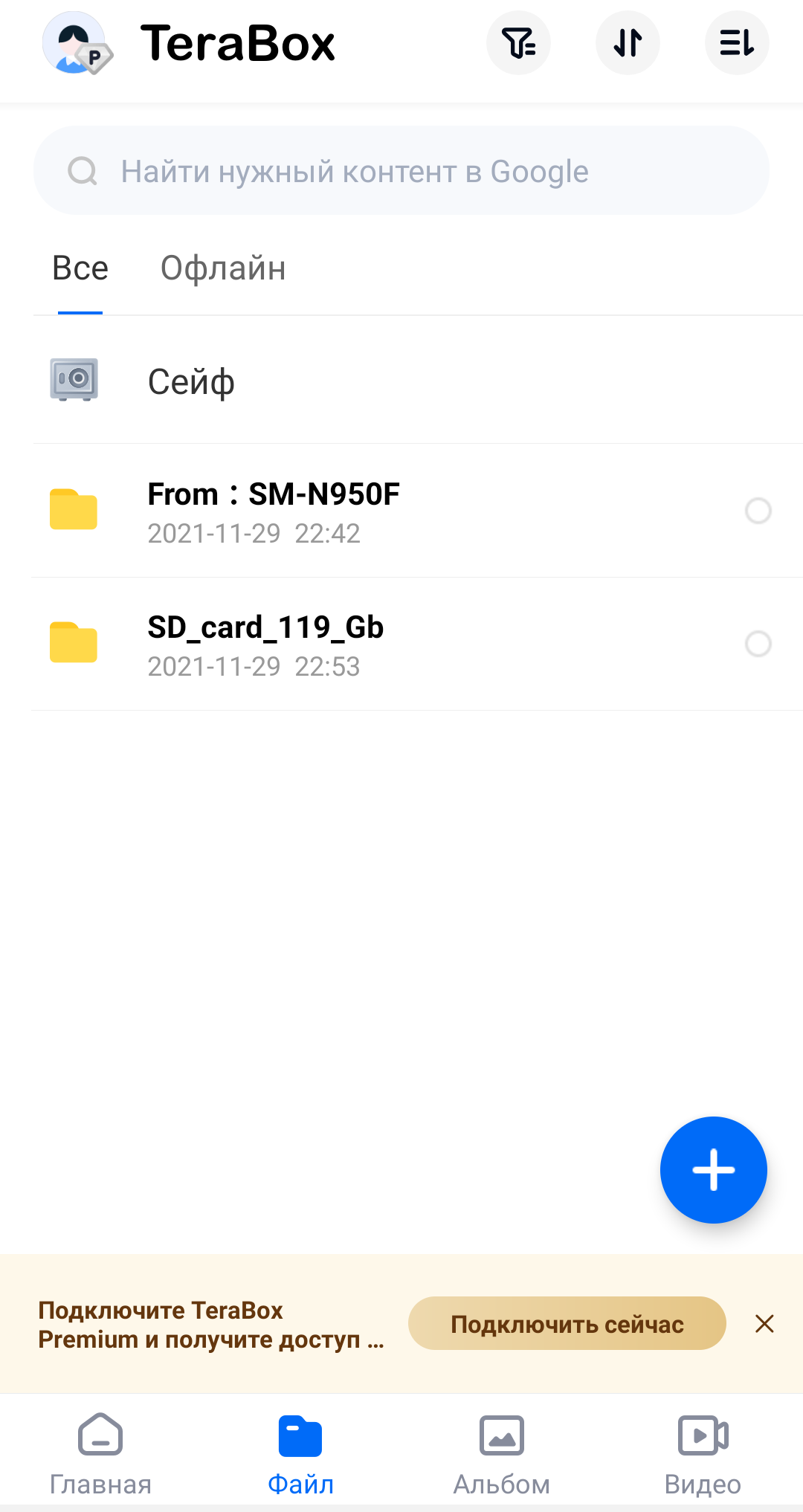Open the profile avatar

click(x=76, y=43)
